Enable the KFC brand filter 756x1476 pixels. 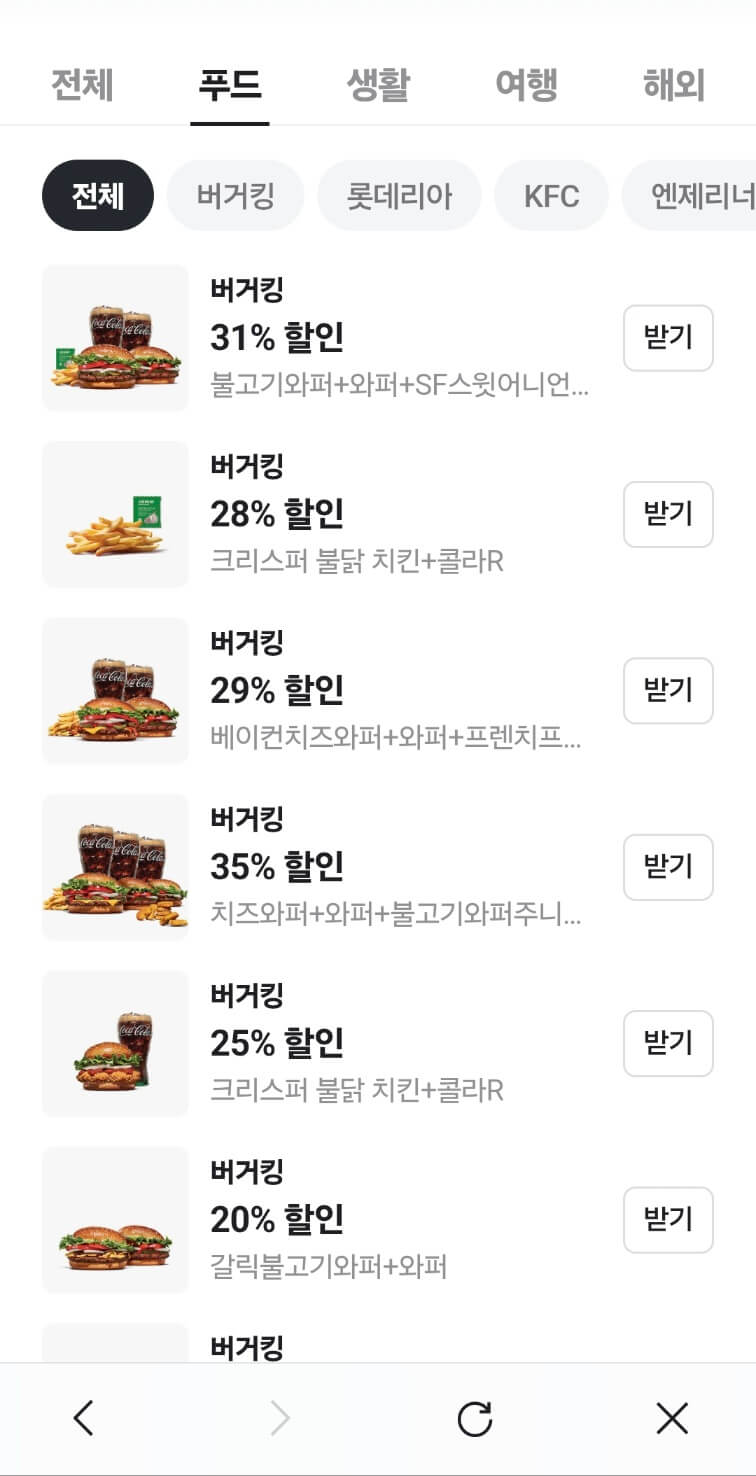(x=551, y=196)
